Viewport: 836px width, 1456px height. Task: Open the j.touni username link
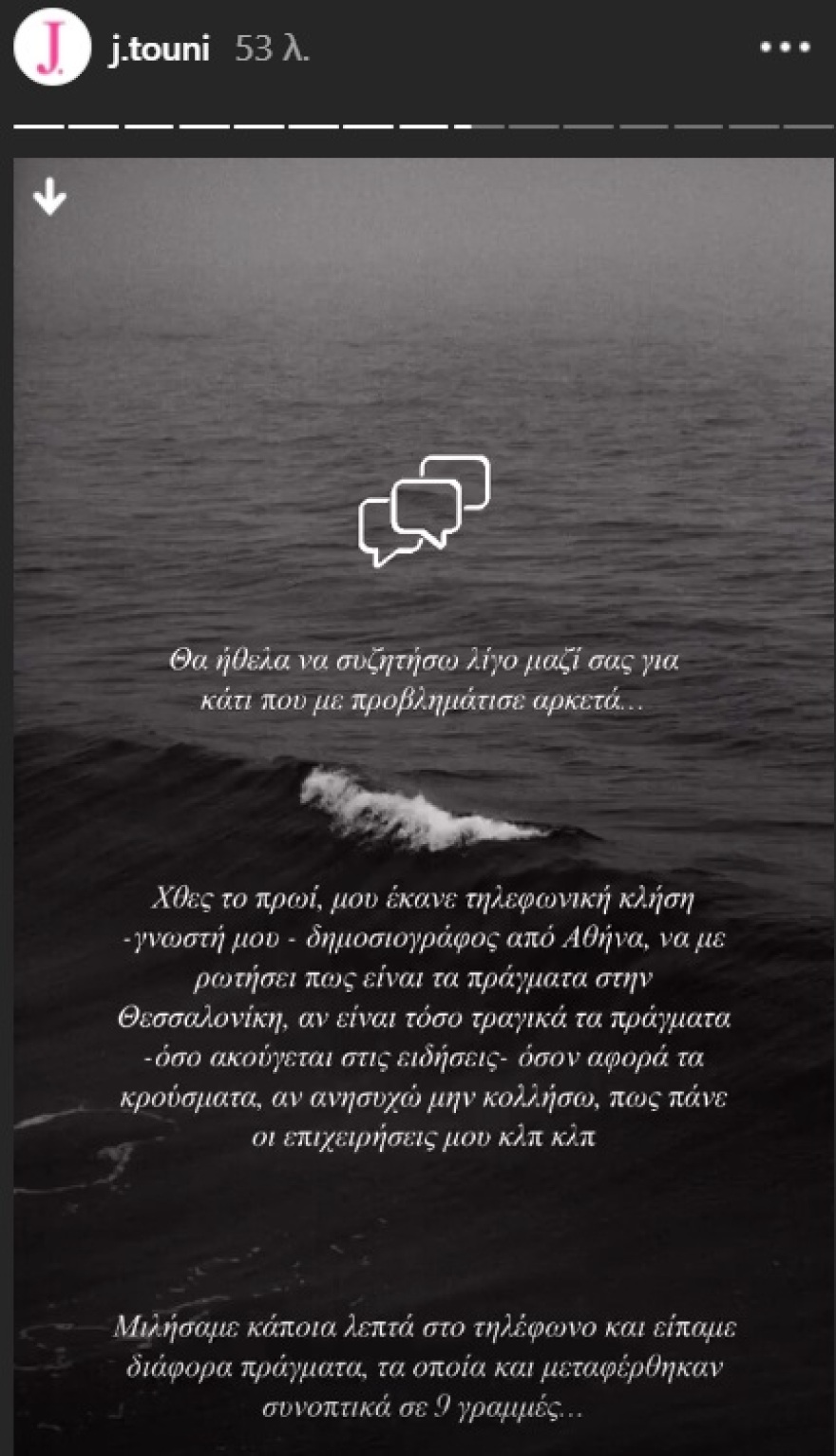point(159,48)
